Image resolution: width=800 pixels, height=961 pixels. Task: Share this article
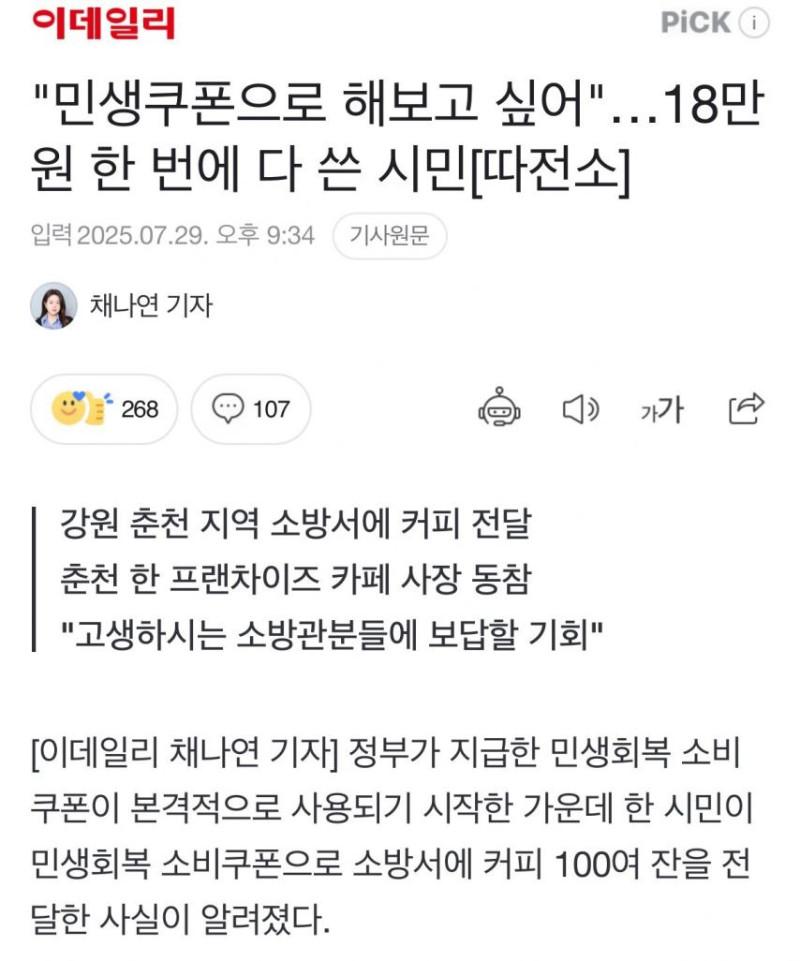click(747, 407)
